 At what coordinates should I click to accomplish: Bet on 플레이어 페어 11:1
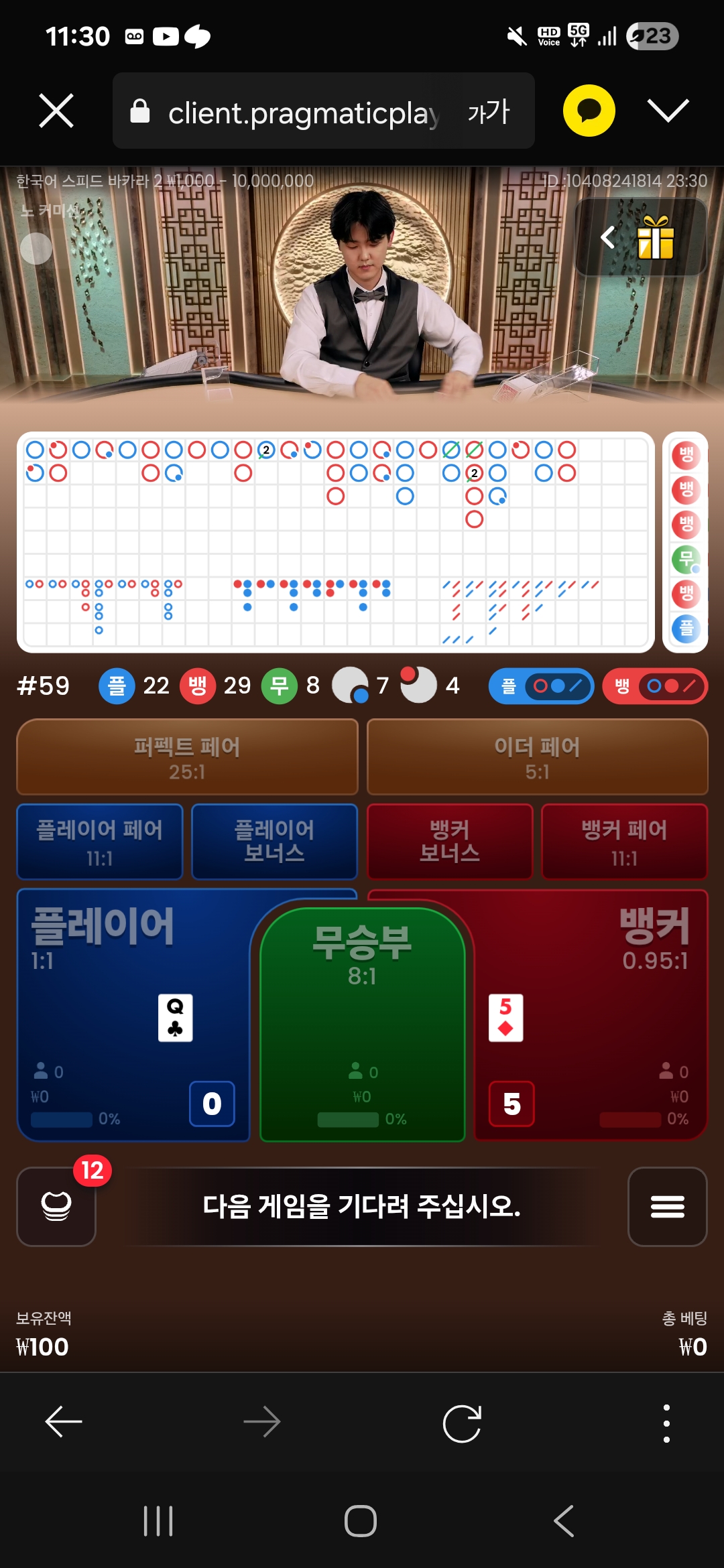point(99,842)
